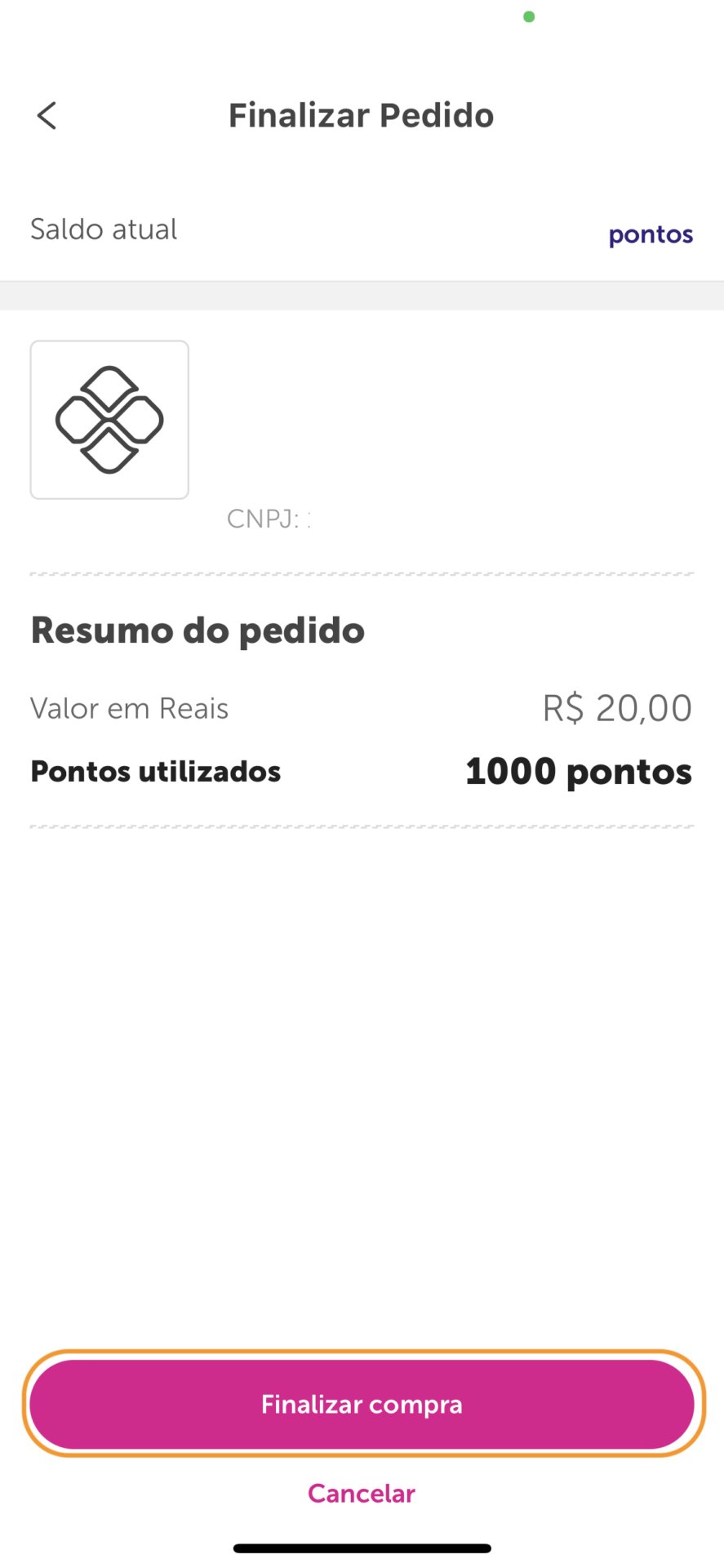Cancel the order via Cancelar
Image resolution: width=724 pixels, height=1568 pixels.
click(x=362, y=1493)
